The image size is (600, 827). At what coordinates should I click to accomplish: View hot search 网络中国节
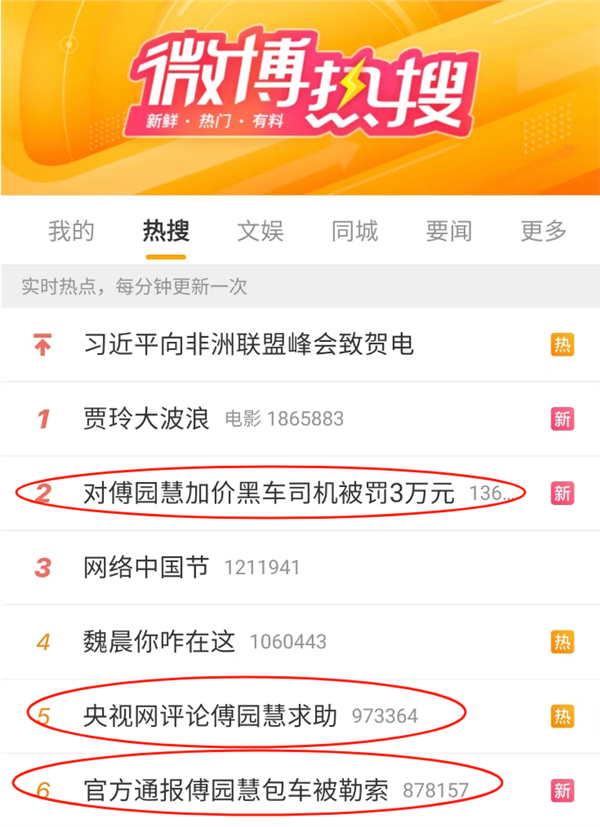click(146, 568)
